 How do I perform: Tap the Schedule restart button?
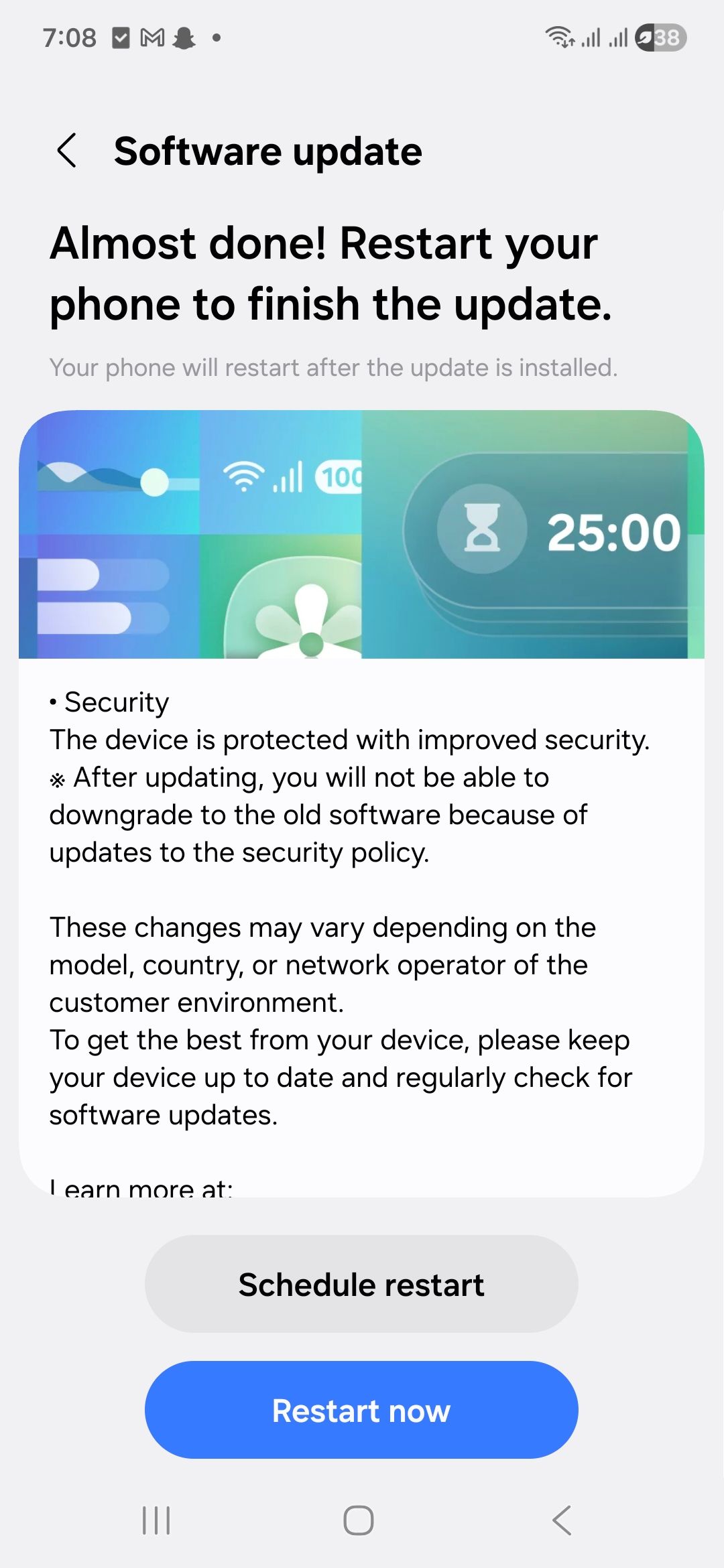(361, 1284)
